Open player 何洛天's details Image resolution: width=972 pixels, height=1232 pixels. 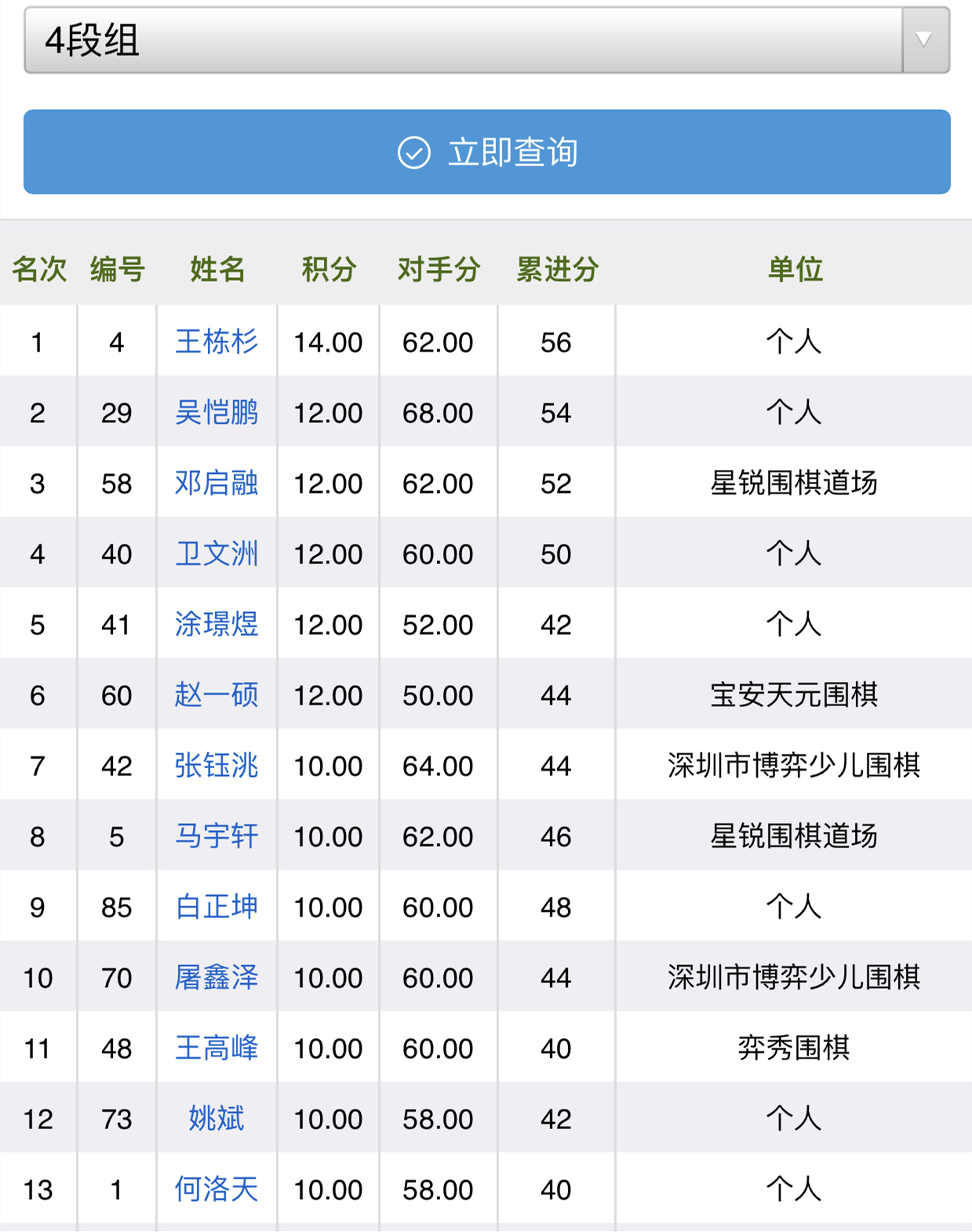217,1190
